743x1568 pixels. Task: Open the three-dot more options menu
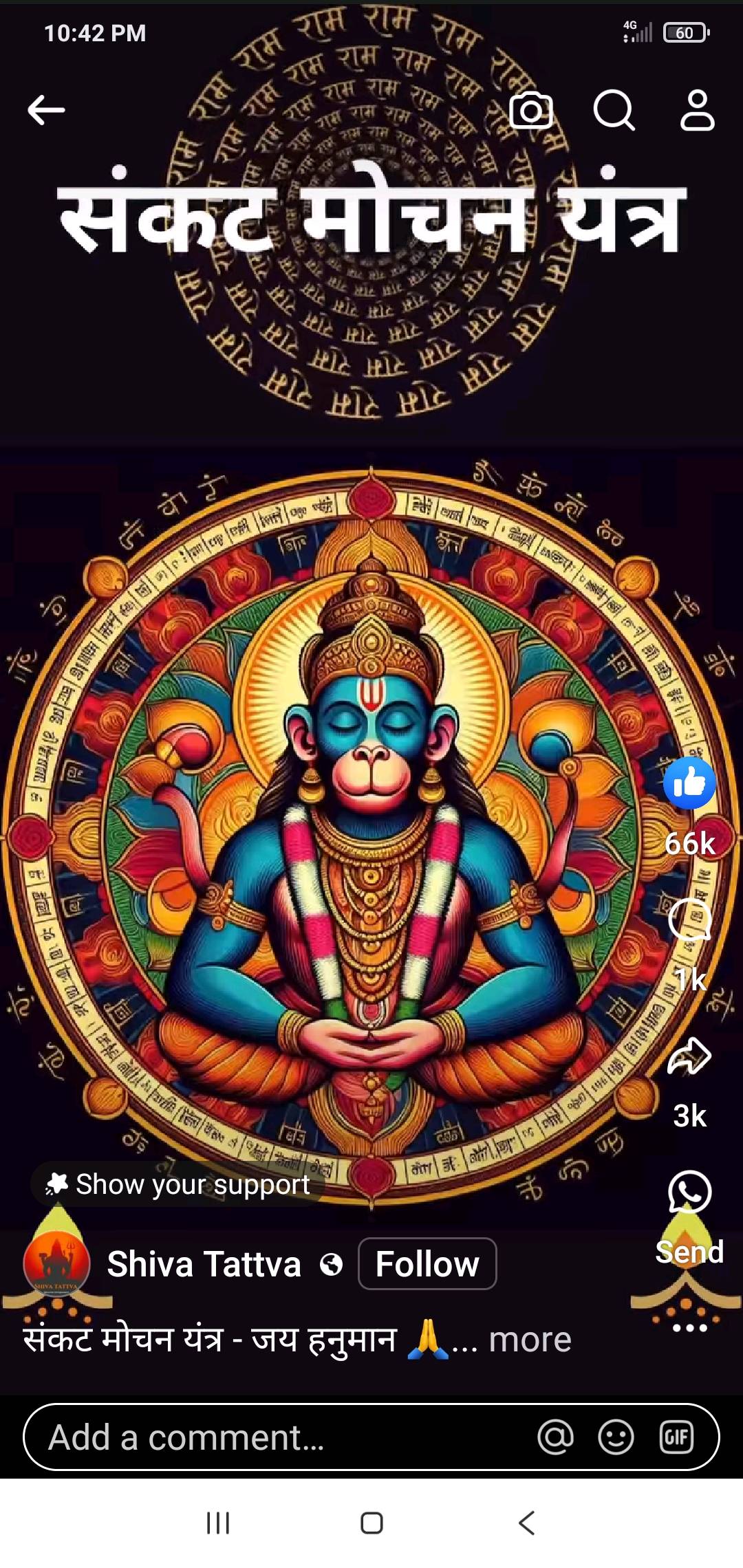click(690, 1328)
